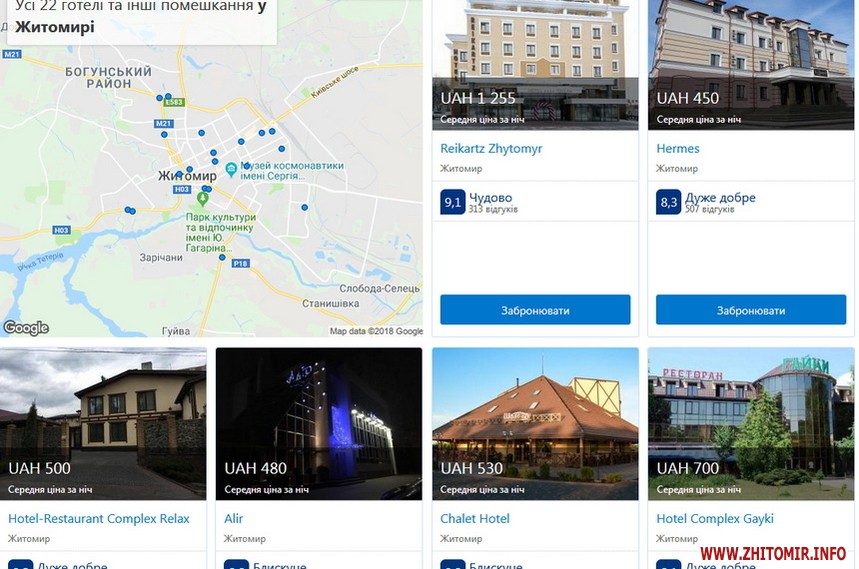Open the Reikartz Zhytomyr link
Viewport: 859px width, 569px height.
pos(491,148)
